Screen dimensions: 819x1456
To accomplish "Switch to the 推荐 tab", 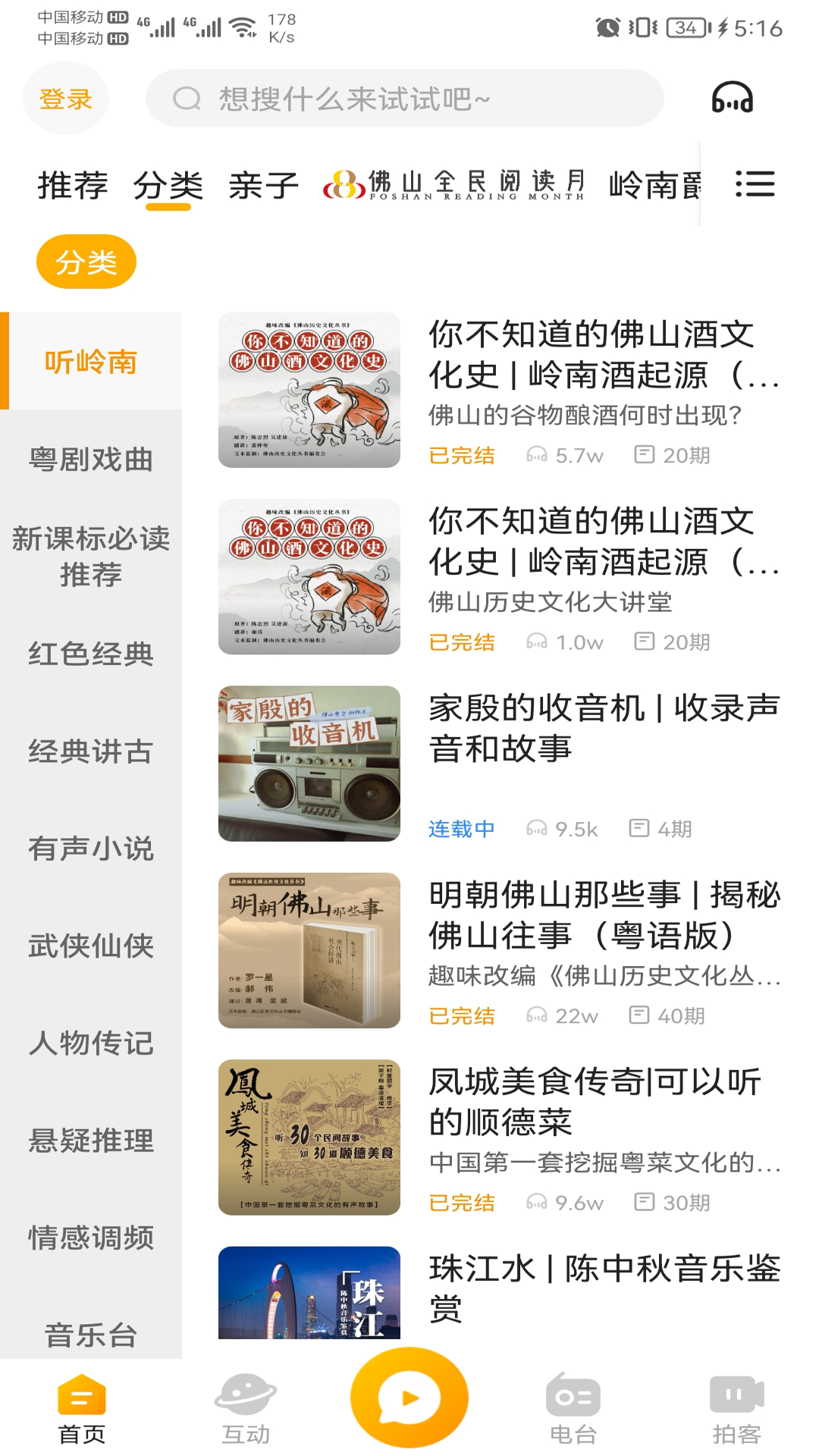I will click(x=74, y=184).
